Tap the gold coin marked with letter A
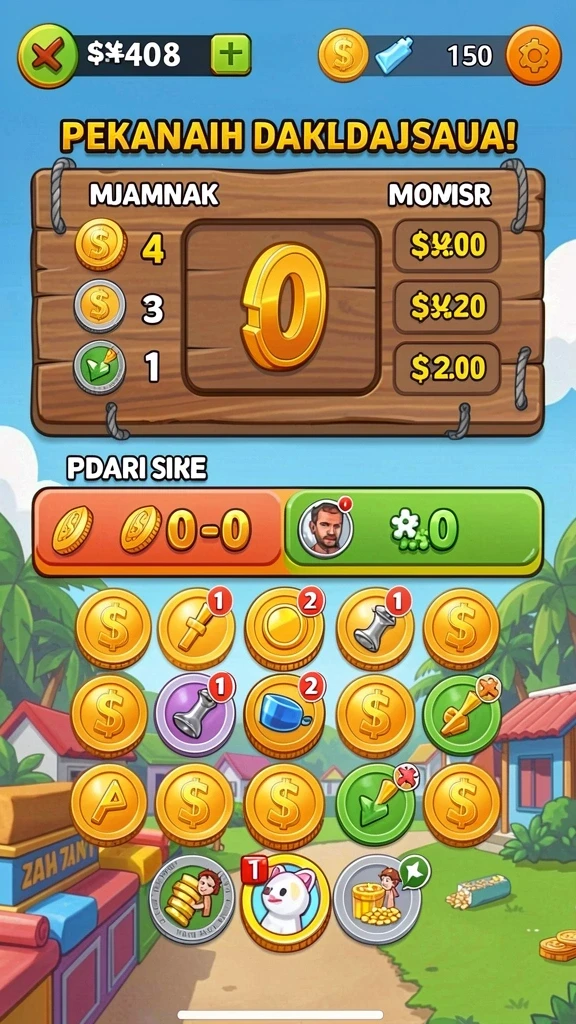This screenshot has height=1024, width=576. [108, 803]
